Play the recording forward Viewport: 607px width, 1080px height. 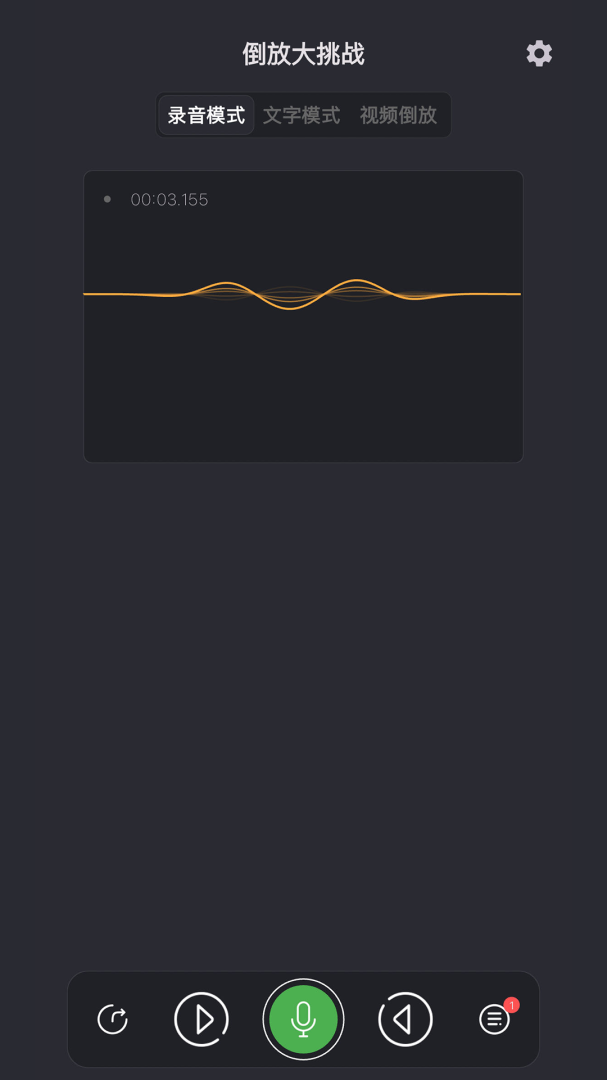point(202,1019)
